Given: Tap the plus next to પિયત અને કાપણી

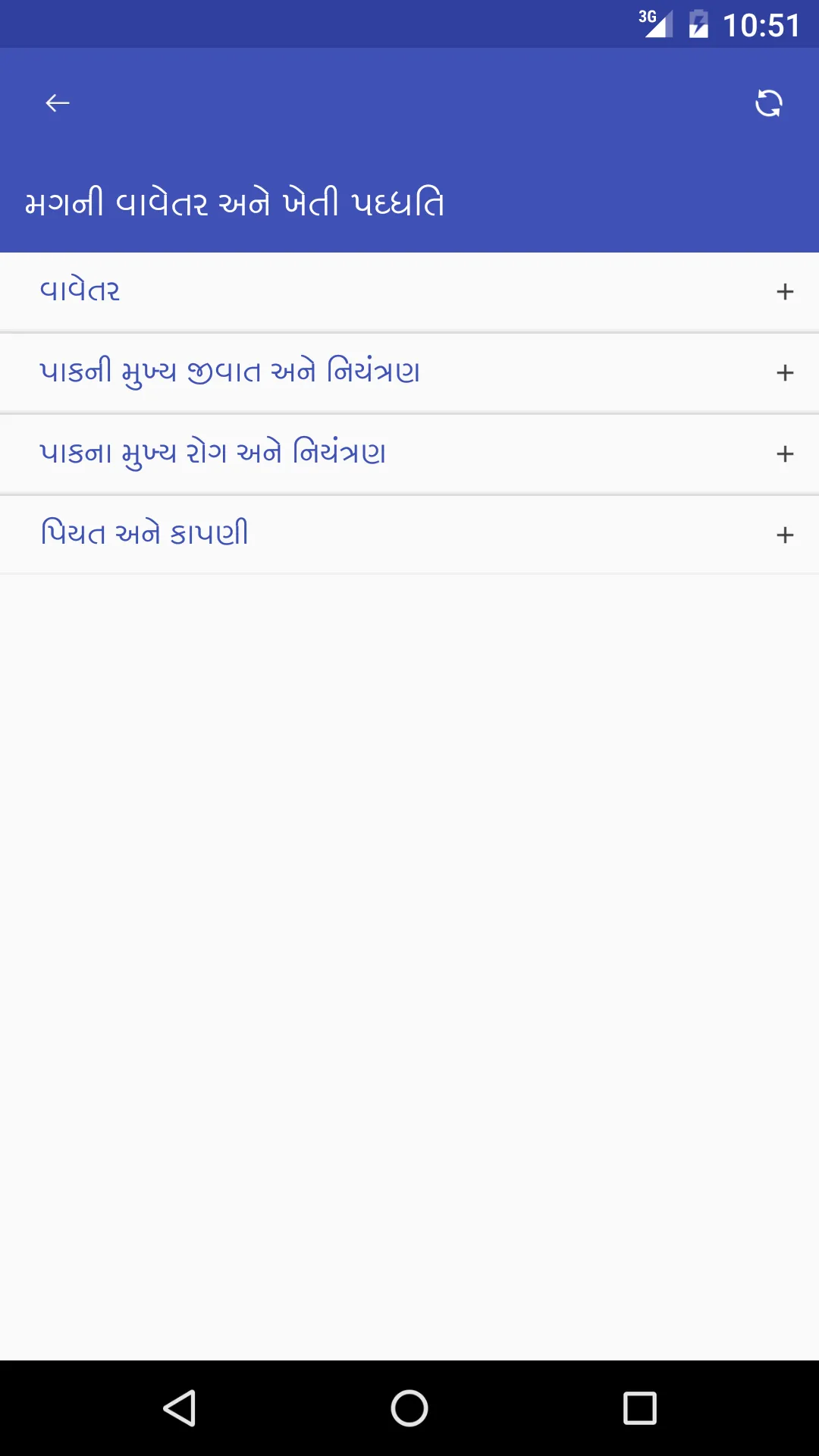Looking at the screenshot, I should (x=785, y=534).
